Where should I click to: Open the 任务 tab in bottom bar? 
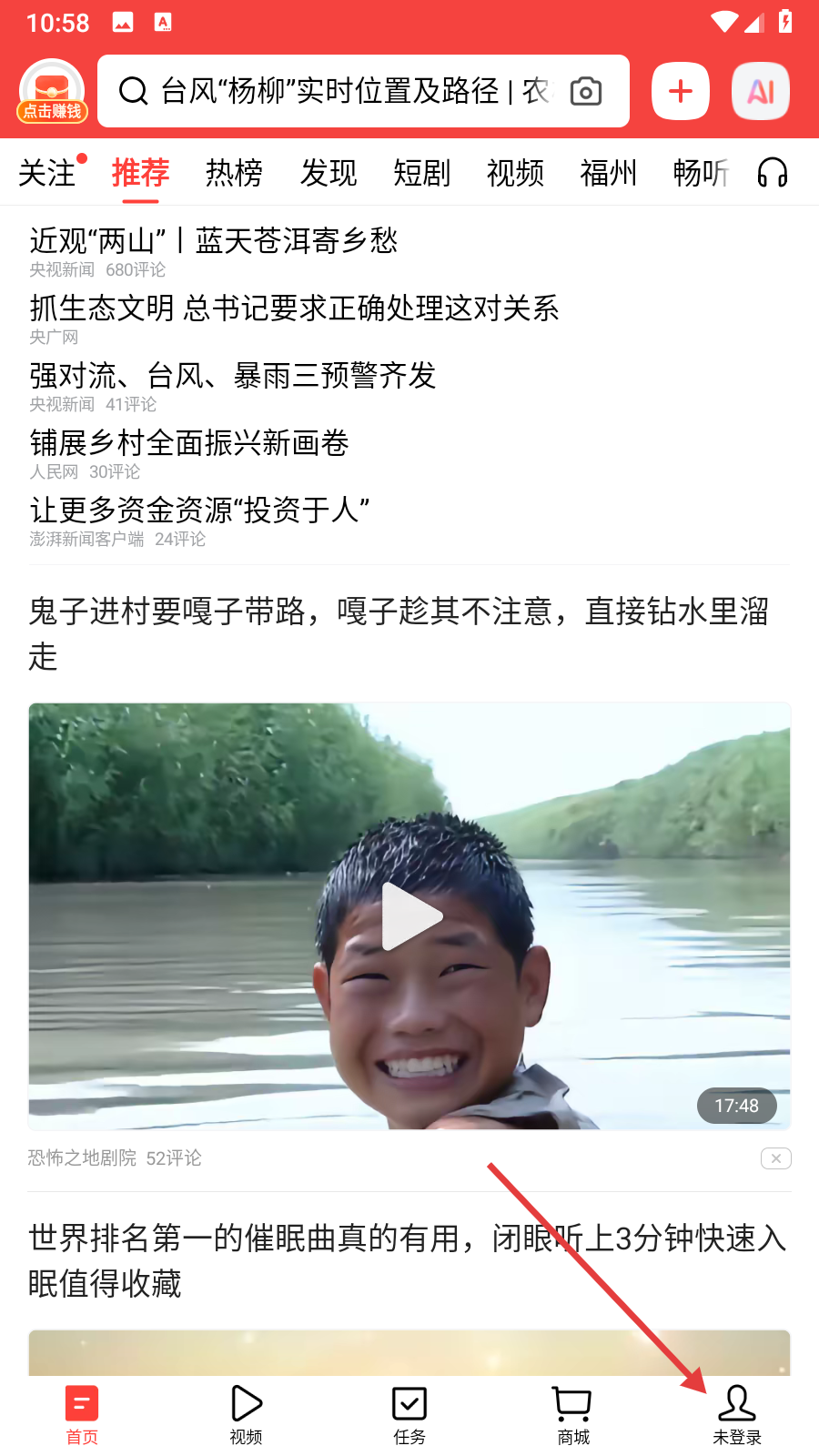(409, 1415)
